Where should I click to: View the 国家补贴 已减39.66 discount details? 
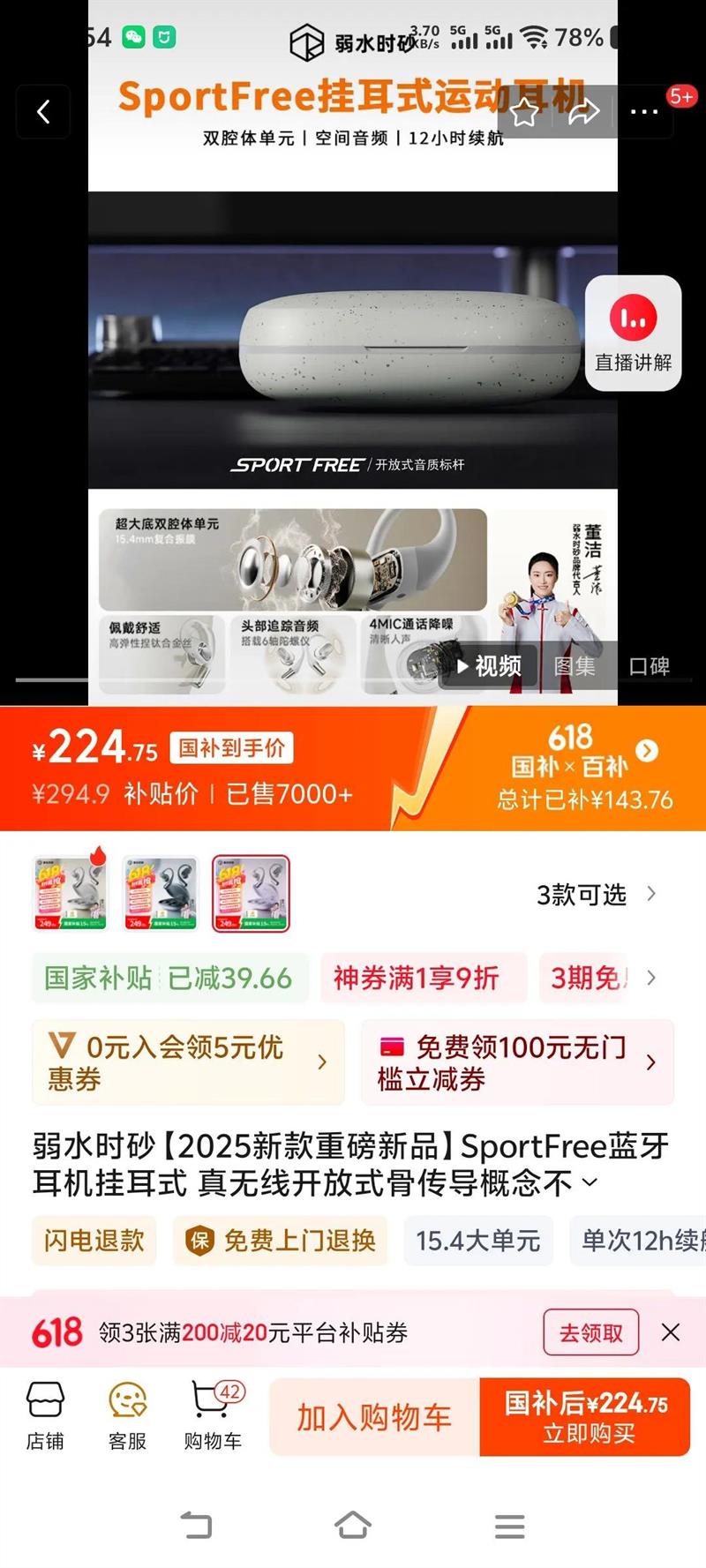coord(169,978)
